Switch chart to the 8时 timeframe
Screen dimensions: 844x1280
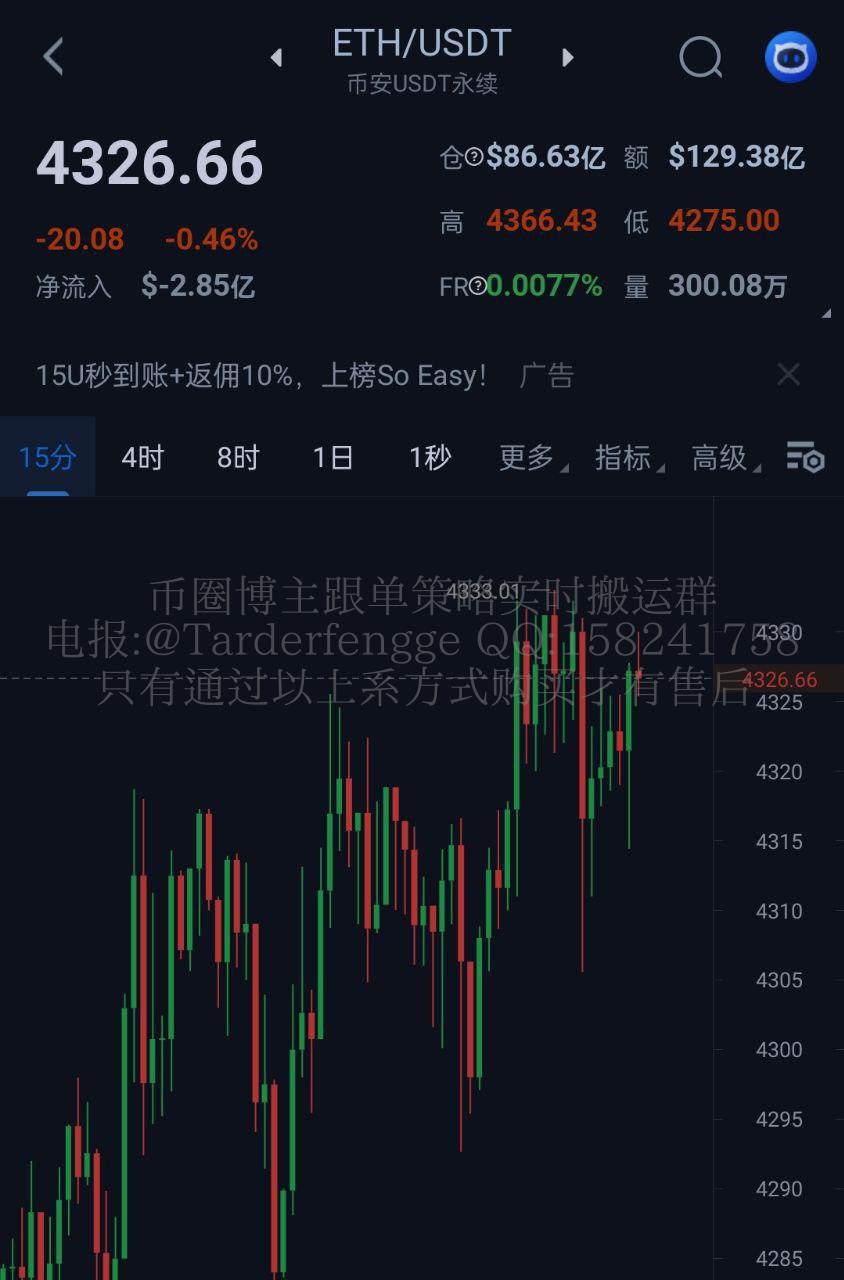pyautogui.click(x=238, y=458)
